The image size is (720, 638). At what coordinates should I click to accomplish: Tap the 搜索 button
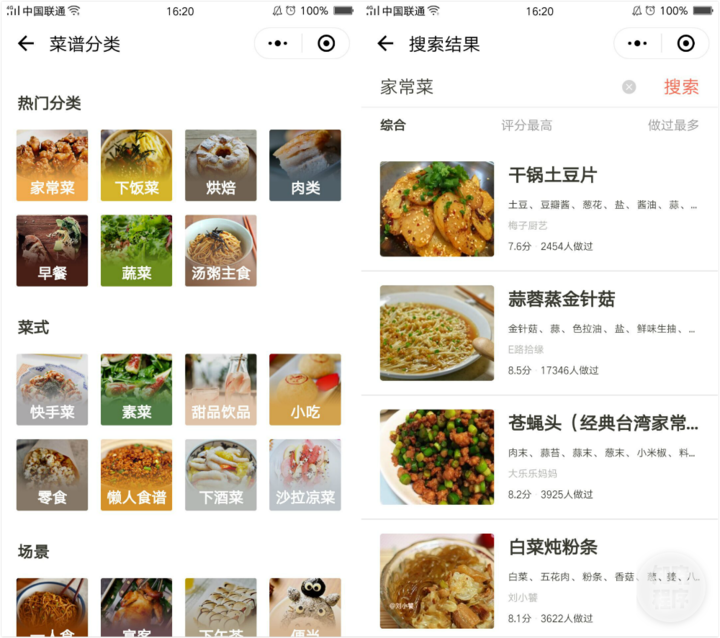coord(681,87)
